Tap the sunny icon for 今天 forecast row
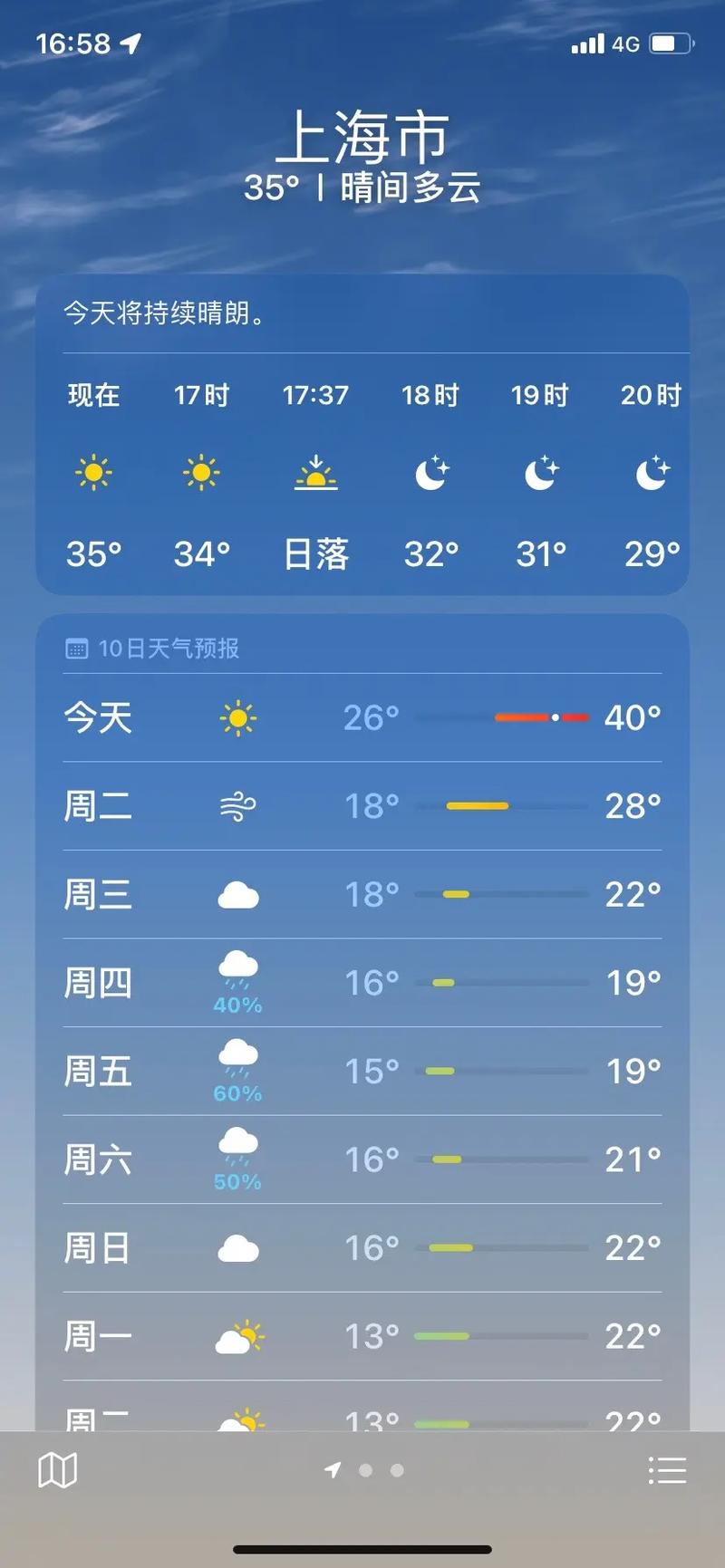The image size is (725, 1568). [237, 717]
